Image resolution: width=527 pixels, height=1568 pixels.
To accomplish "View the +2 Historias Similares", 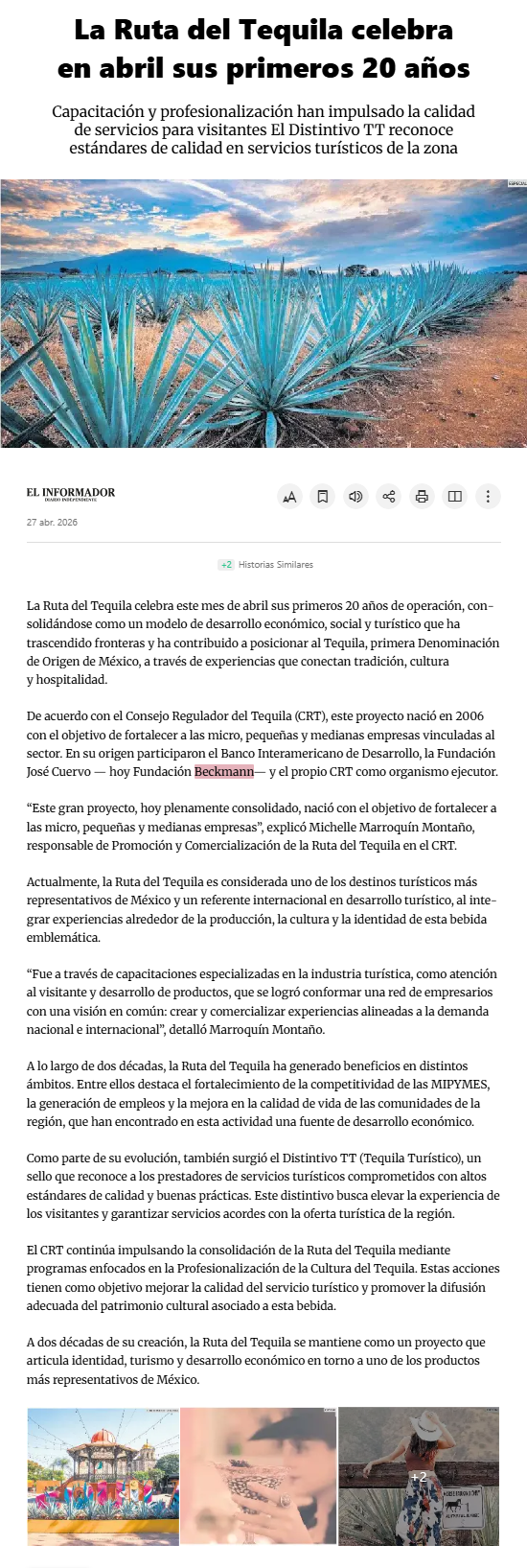I will coord(265,565).
